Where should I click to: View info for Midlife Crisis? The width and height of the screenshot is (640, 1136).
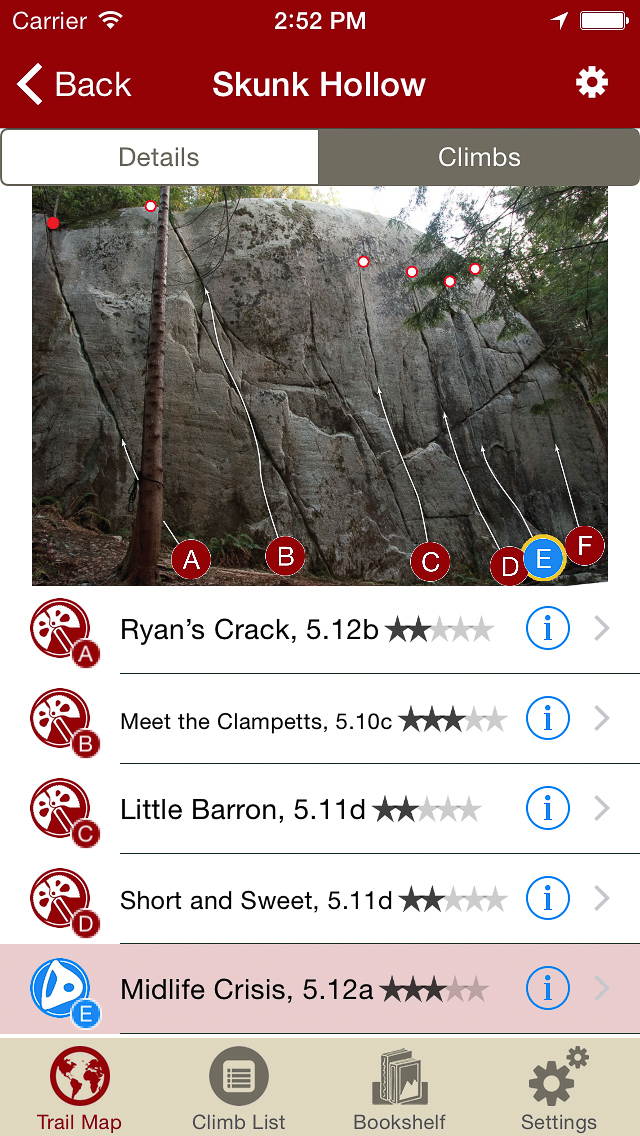tap(547, 989)
